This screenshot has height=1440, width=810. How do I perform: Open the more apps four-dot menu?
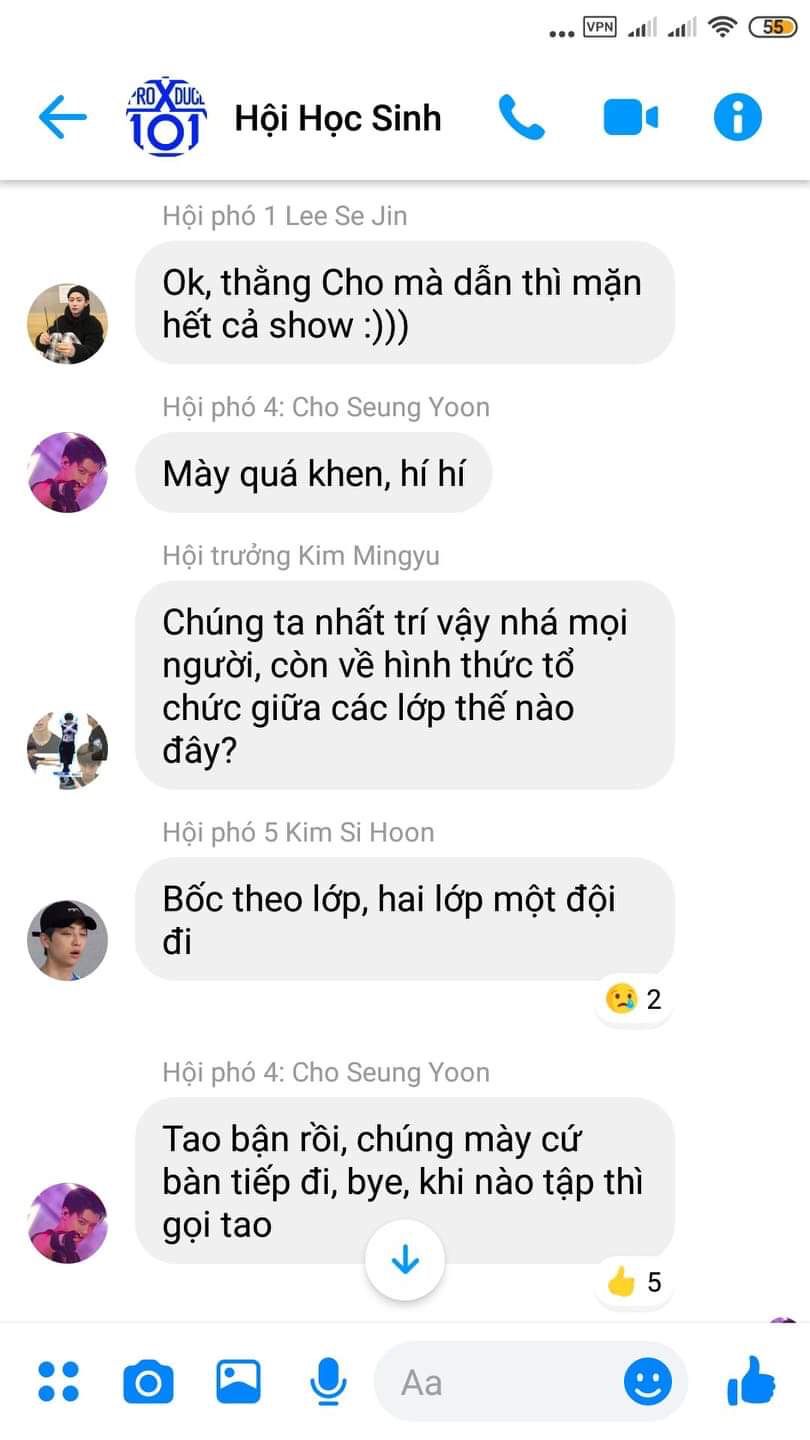pyautogui.click(x=58, y=1382)
